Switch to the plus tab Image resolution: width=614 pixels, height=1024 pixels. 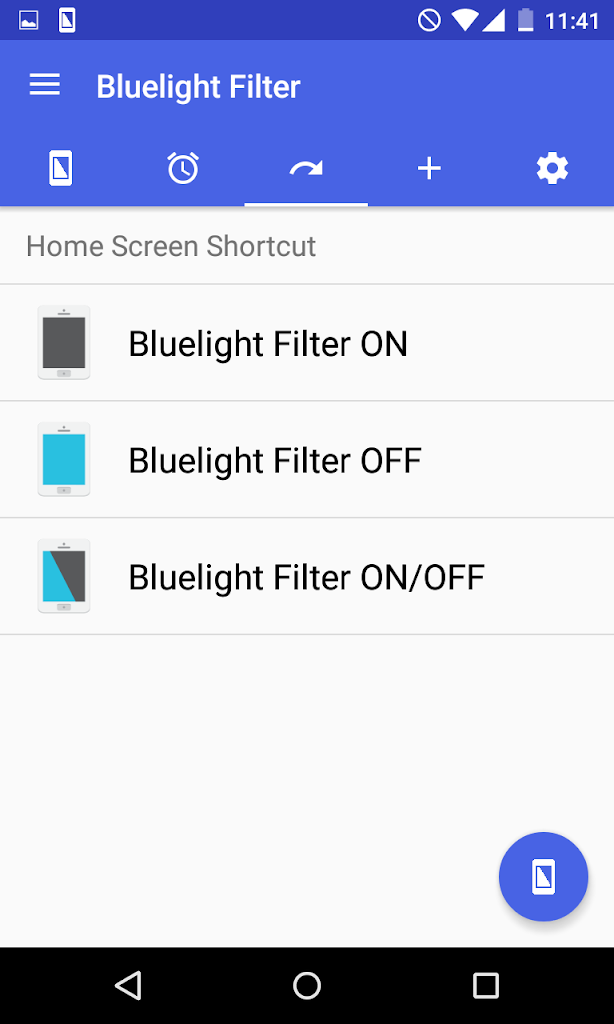pyautogui.click(x=429, y=168)
